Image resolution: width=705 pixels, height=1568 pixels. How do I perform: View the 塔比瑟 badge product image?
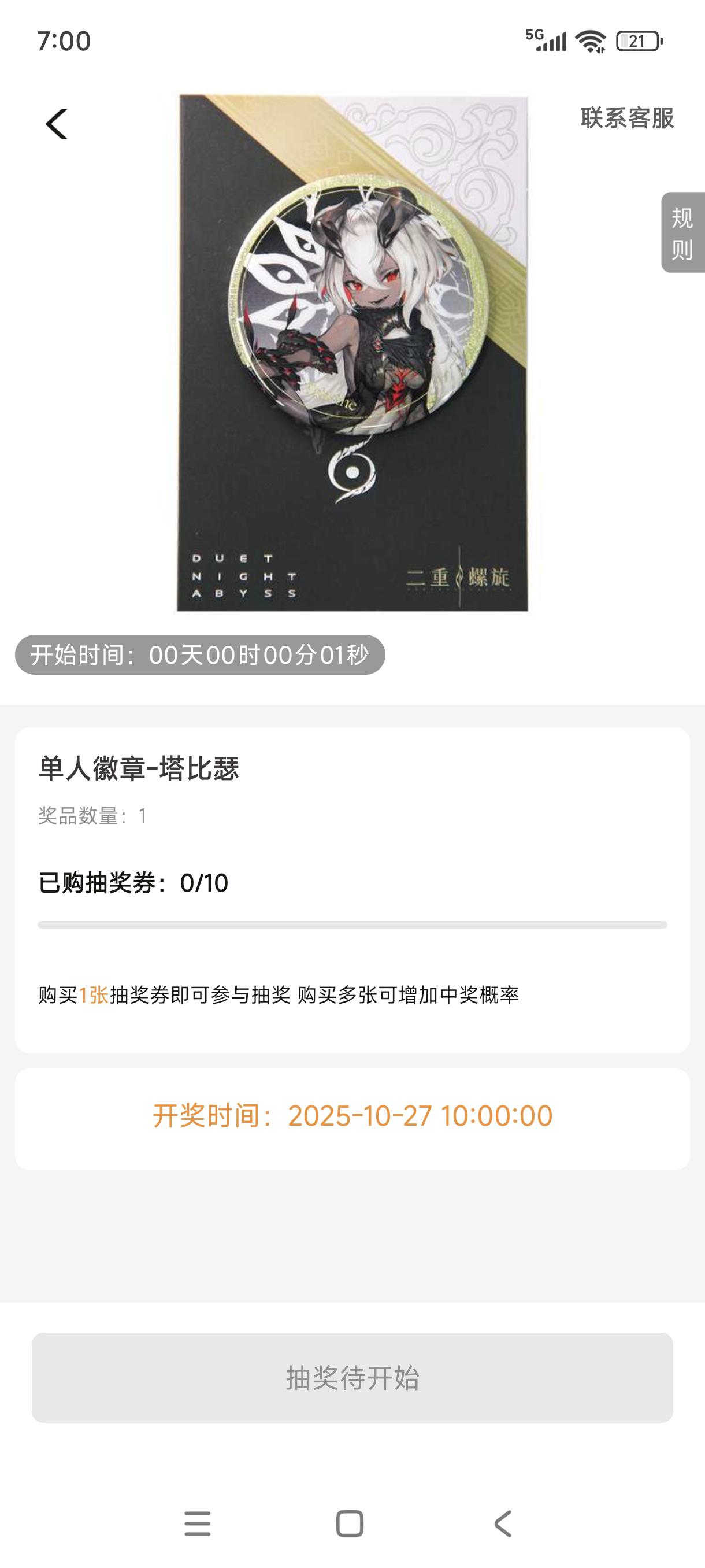point(352,353)
